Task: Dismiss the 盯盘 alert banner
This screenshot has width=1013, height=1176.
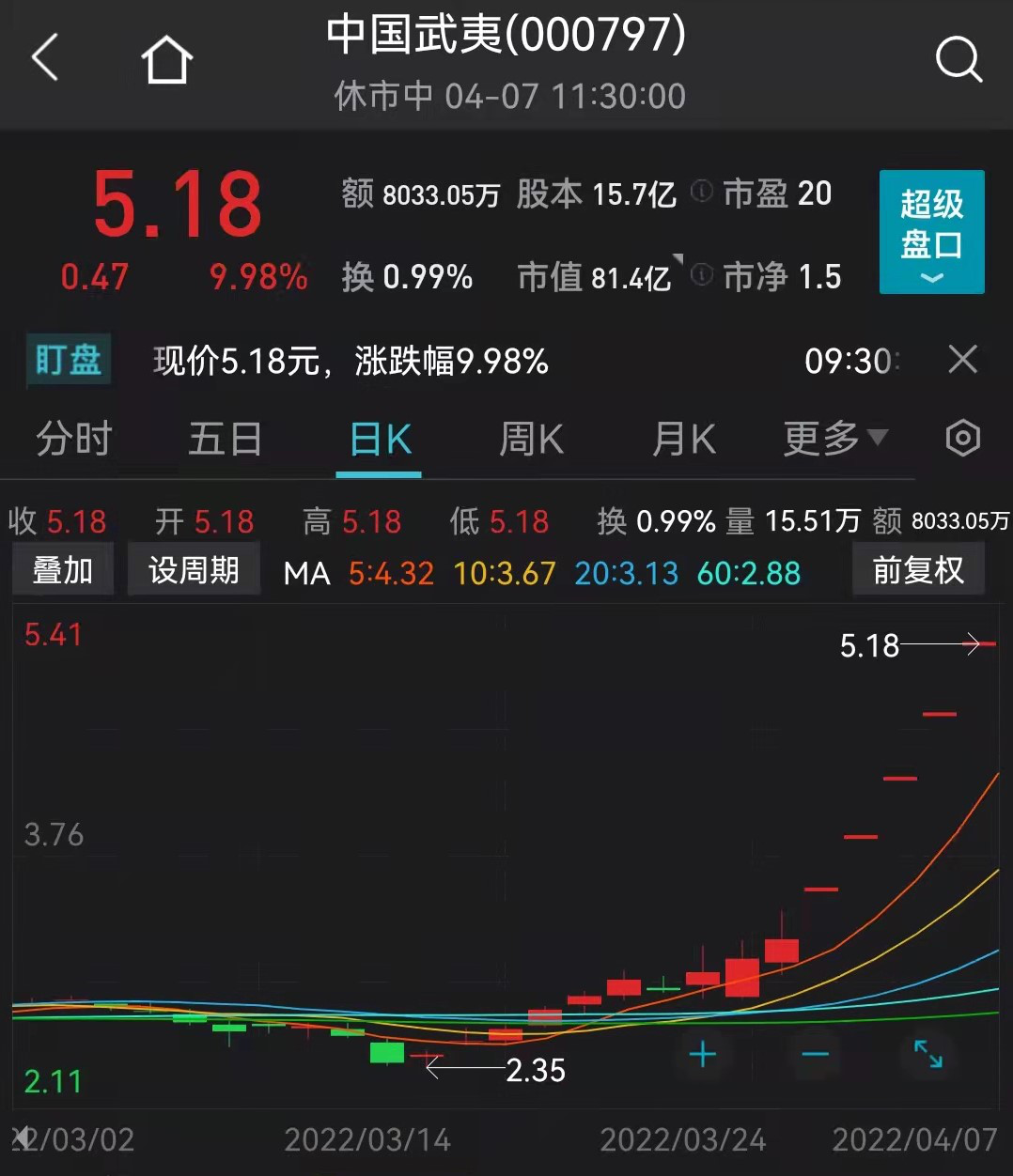Action: point(962,359)
